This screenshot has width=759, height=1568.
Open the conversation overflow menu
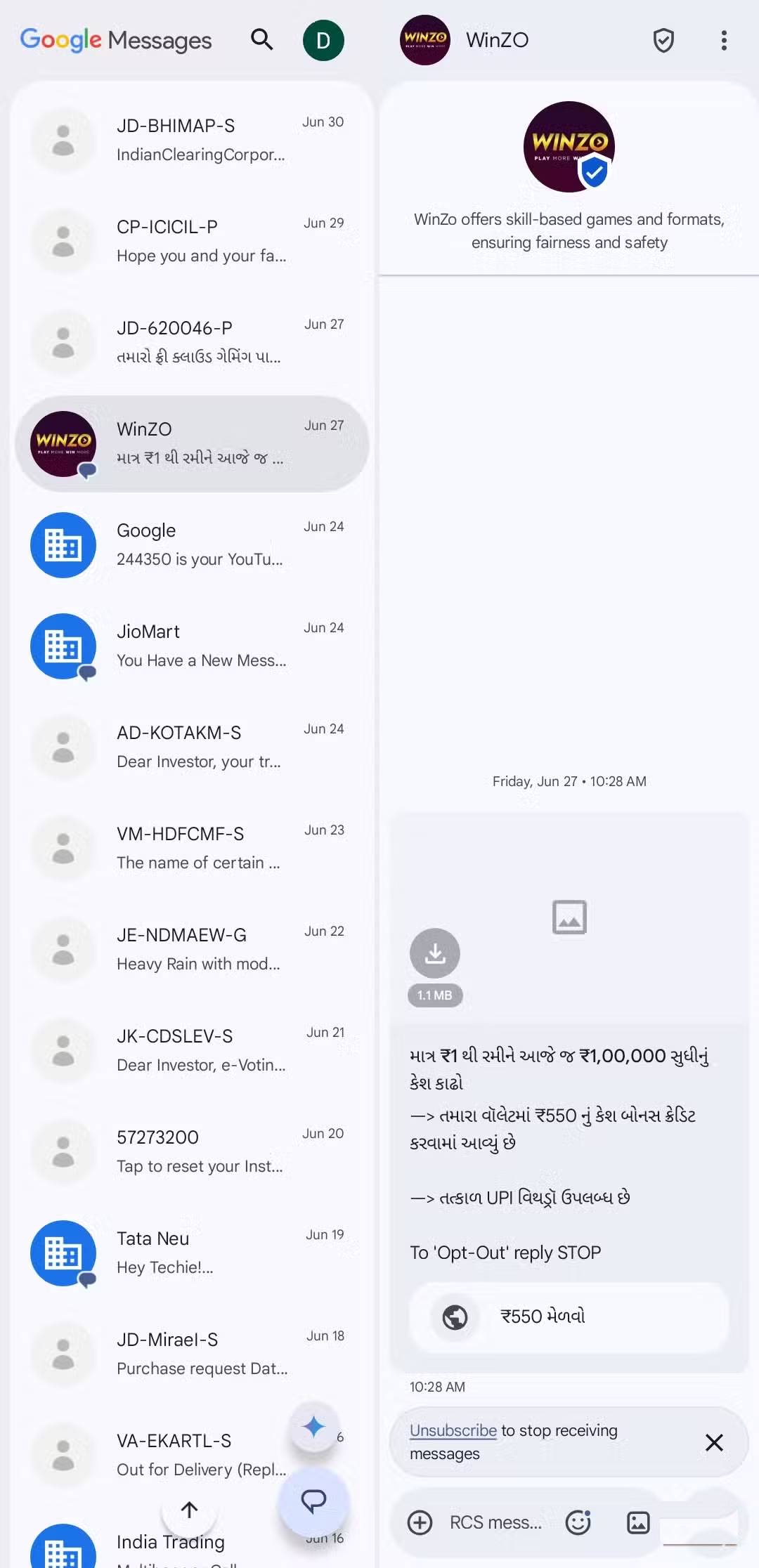tap(723, 41)
